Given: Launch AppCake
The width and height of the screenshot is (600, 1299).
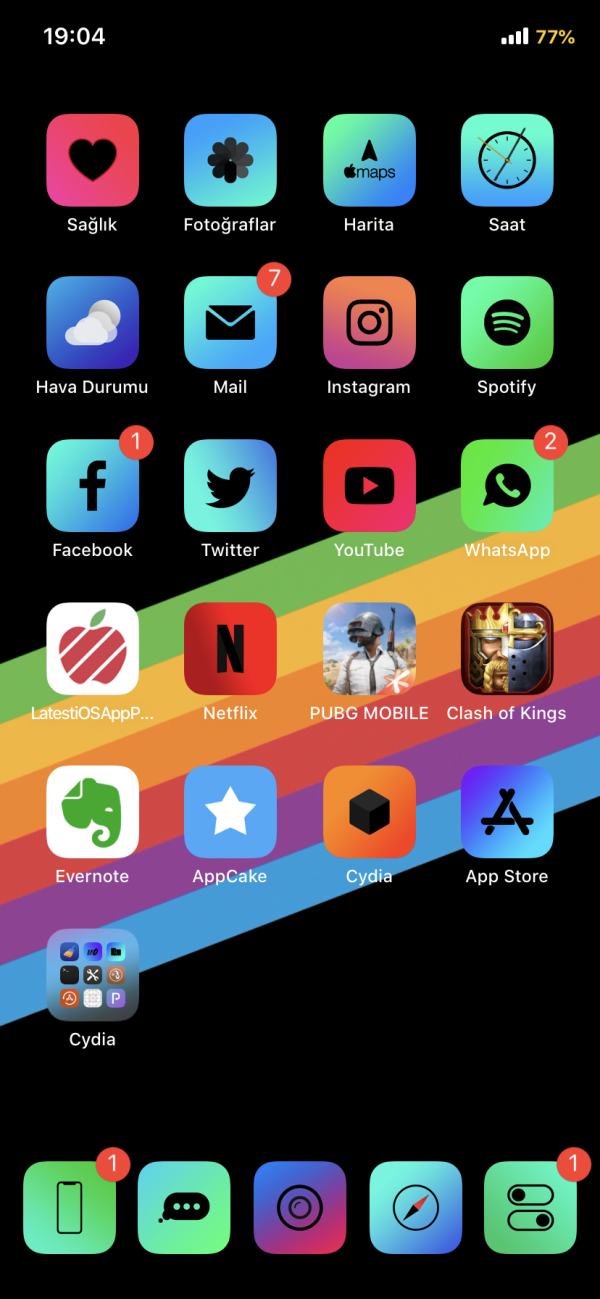Looking at the screenshot, I should (230, 812).
